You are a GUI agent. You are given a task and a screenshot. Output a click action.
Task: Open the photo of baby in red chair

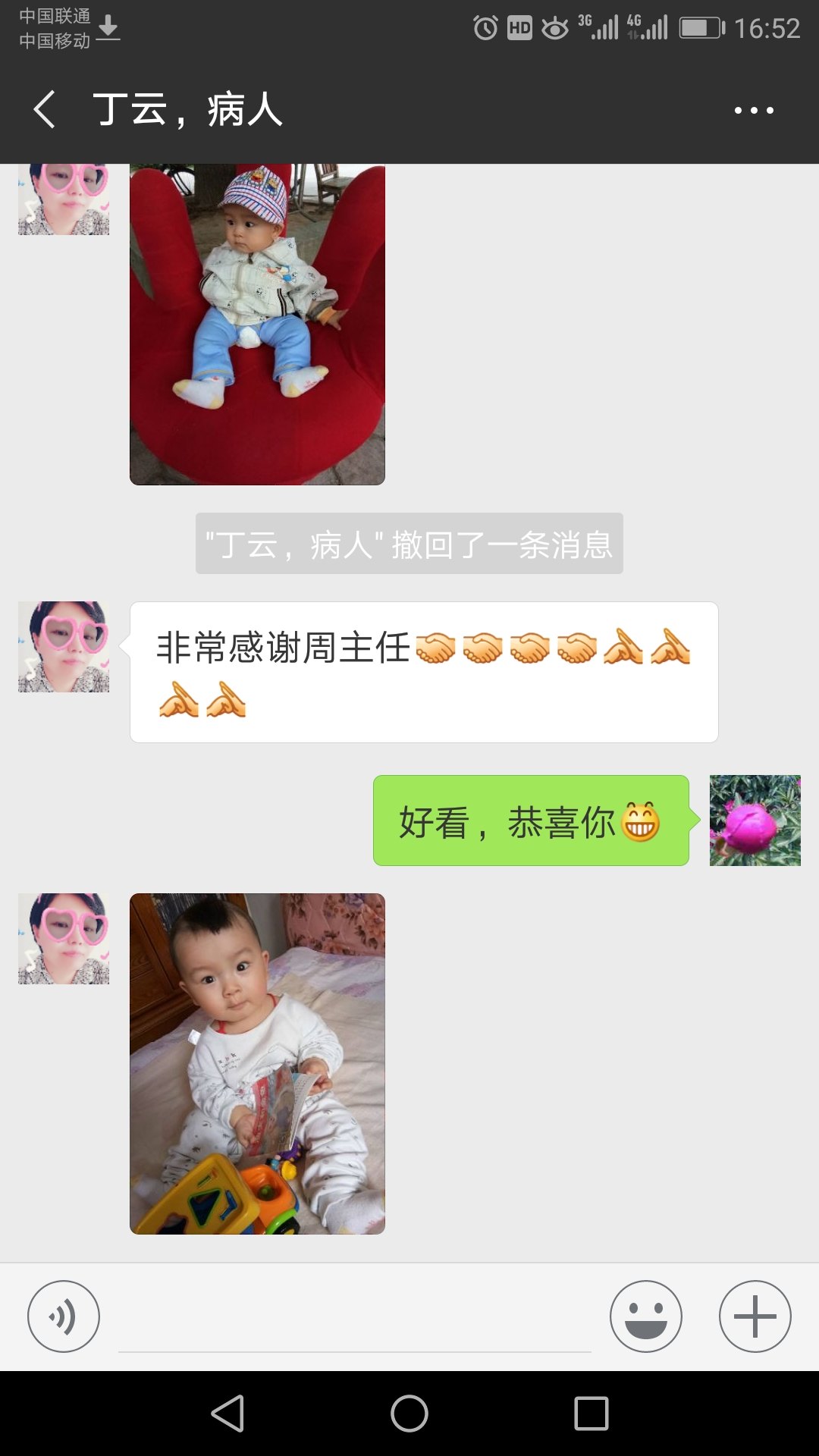pos(257,325)
